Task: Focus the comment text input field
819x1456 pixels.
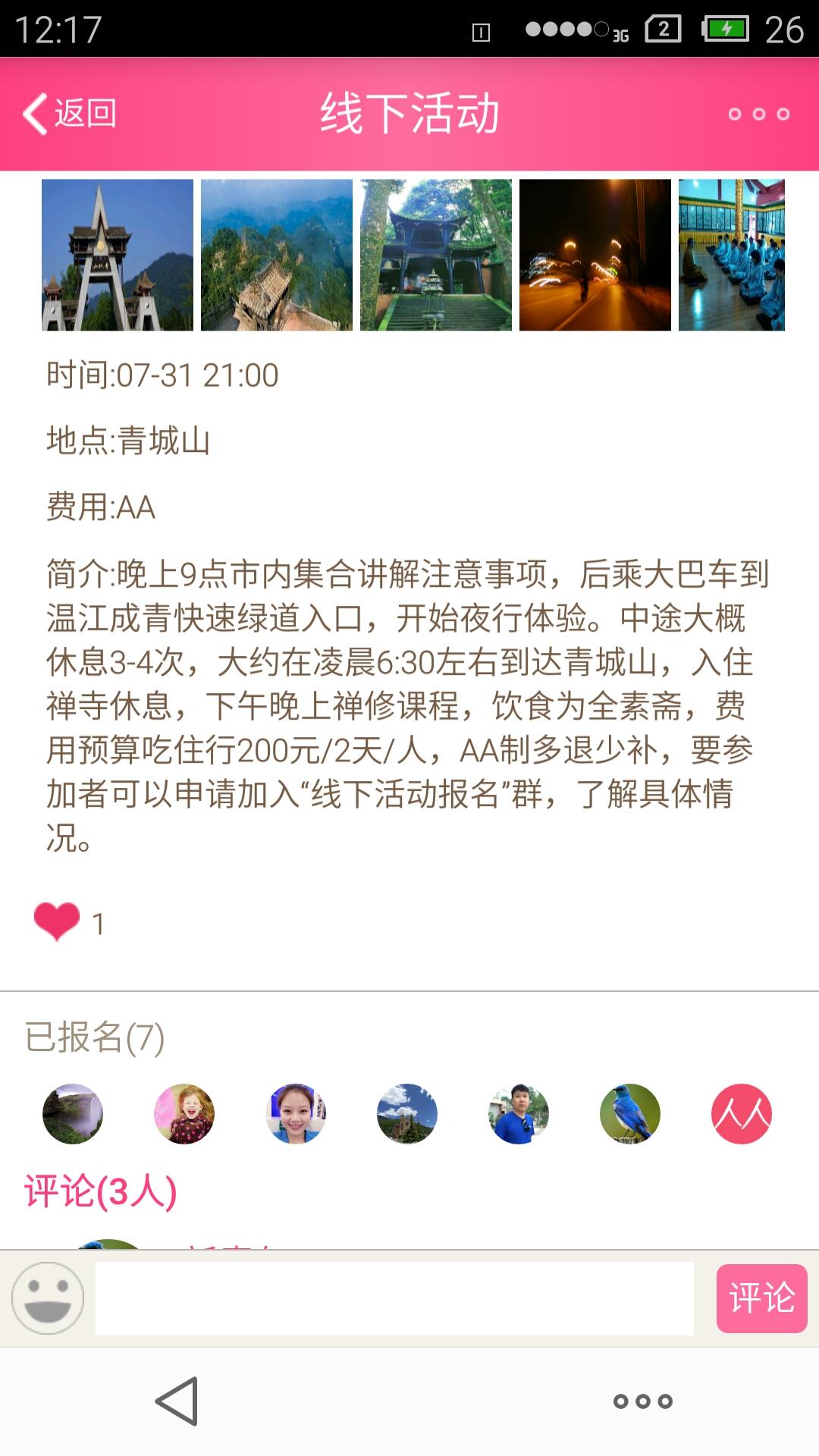Action: (394, 1298)
